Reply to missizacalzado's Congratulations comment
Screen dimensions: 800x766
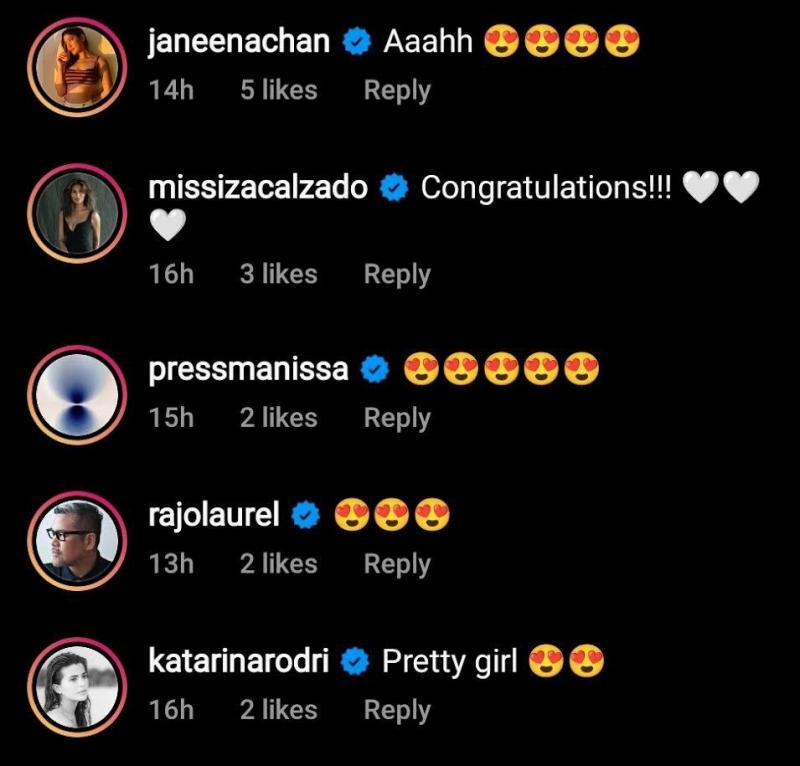click(397, 274)
